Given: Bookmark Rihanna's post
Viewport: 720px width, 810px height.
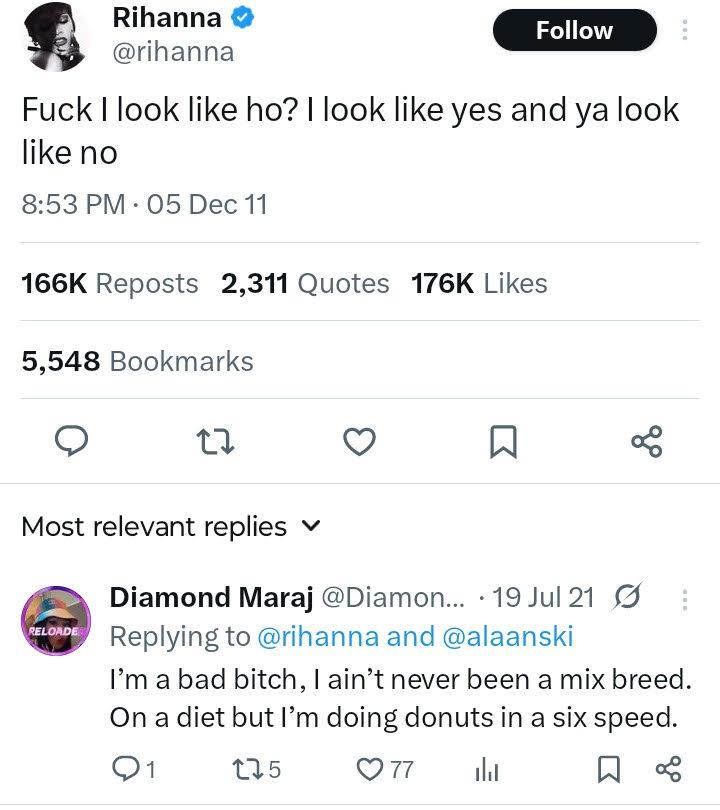Looking at the screenshot, I should [x=503, y=441].
